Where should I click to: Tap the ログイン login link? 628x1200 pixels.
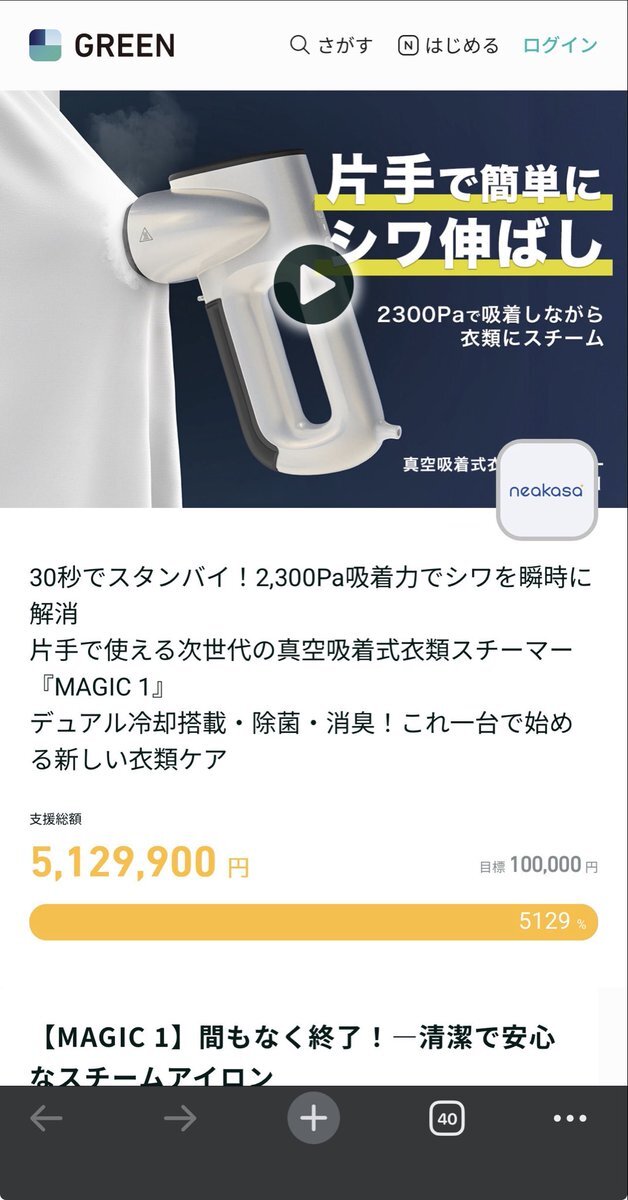pos(560,45)
